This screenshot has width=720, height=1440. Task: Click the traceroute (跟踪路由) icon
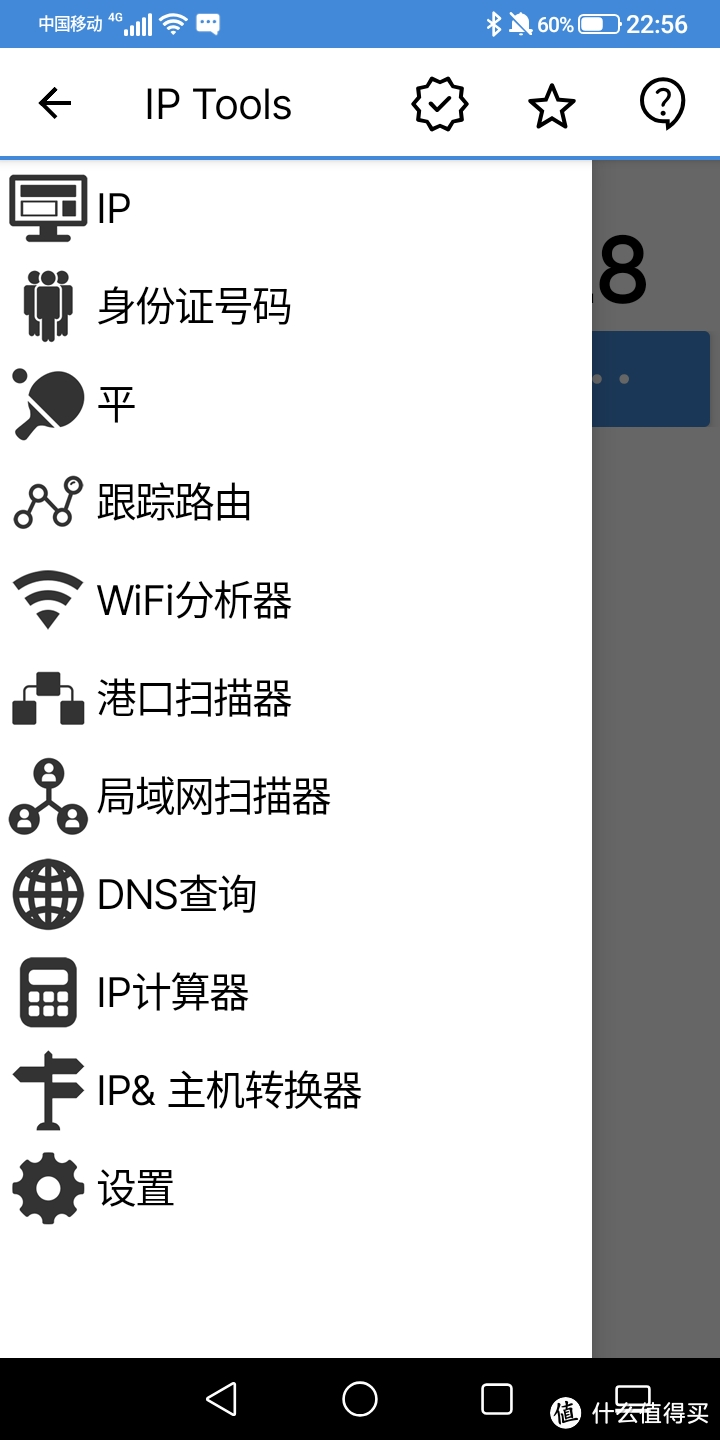coord(47,500)
